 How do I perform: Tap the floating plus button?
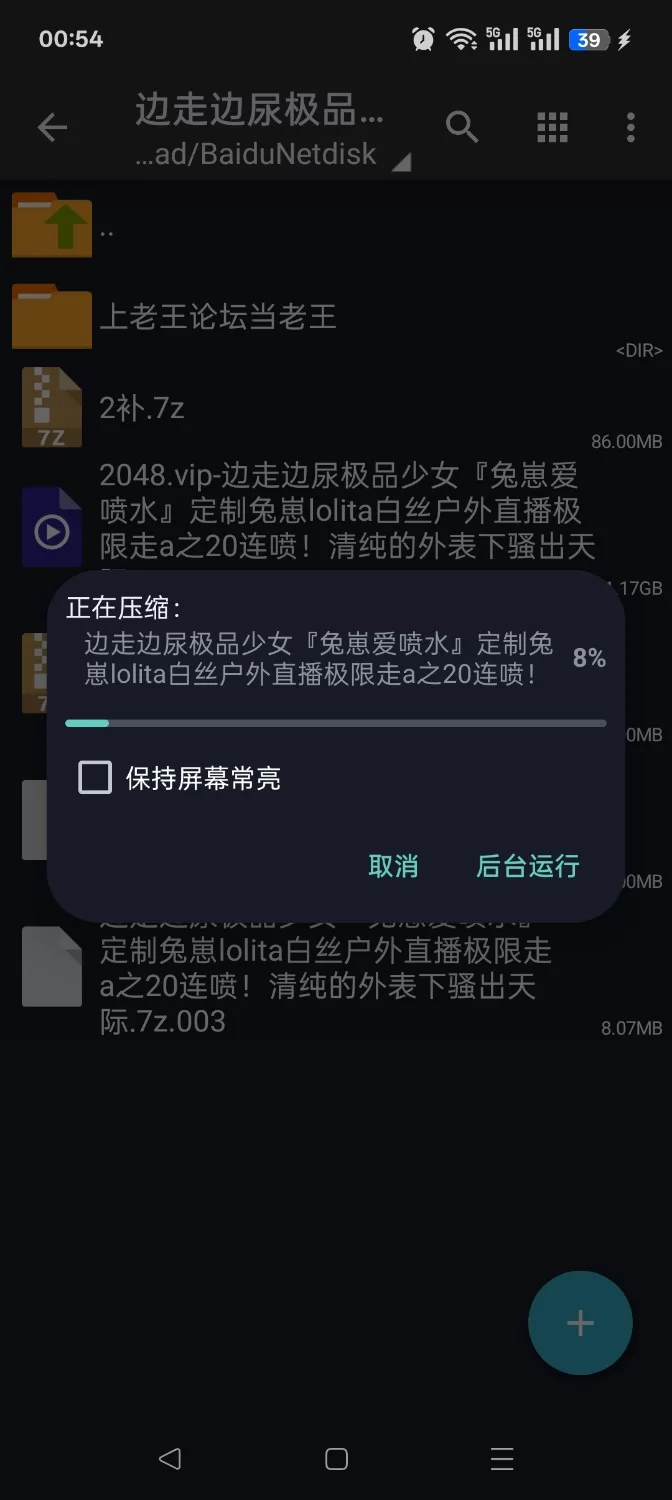(580, 1323)
